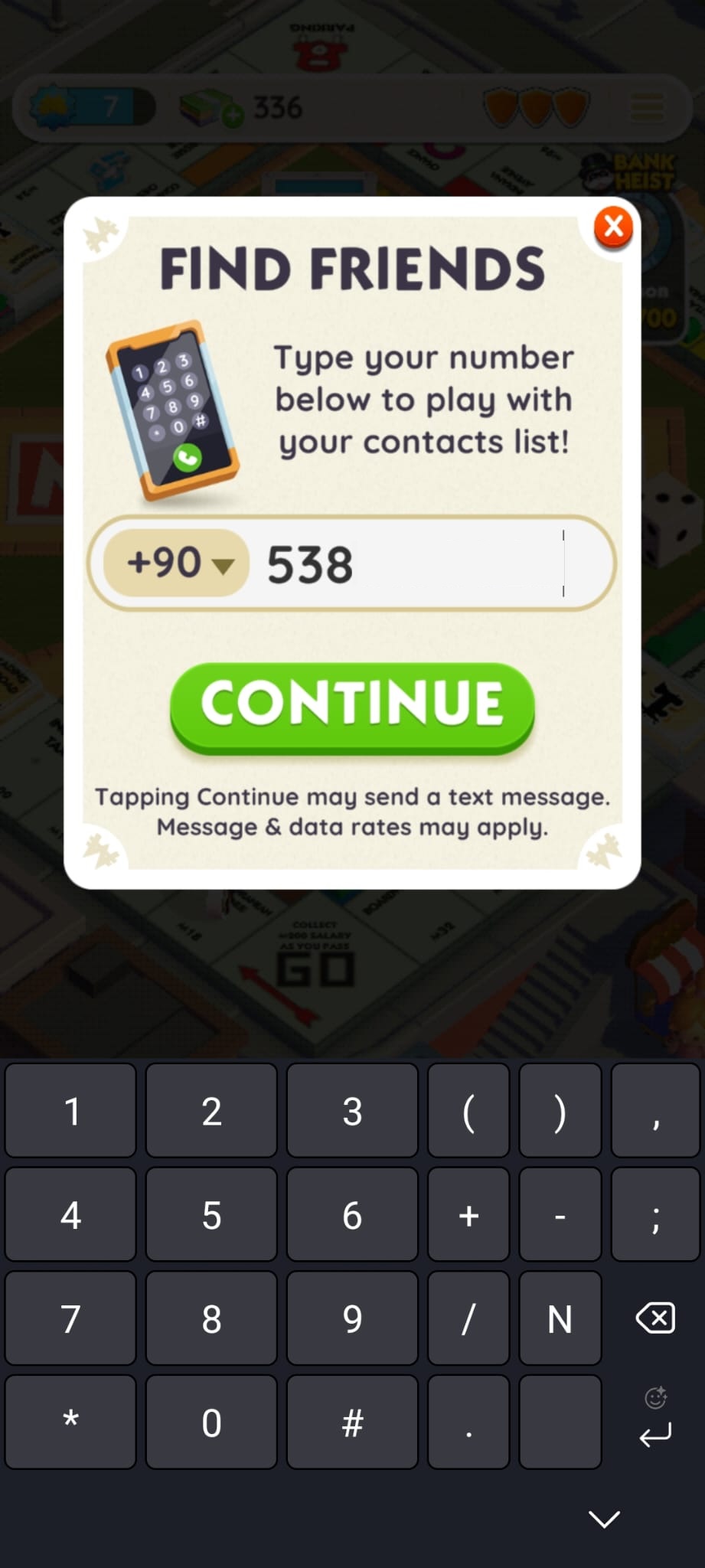
Task: Tap the green Continue button
Action: [x=352, y=705]
